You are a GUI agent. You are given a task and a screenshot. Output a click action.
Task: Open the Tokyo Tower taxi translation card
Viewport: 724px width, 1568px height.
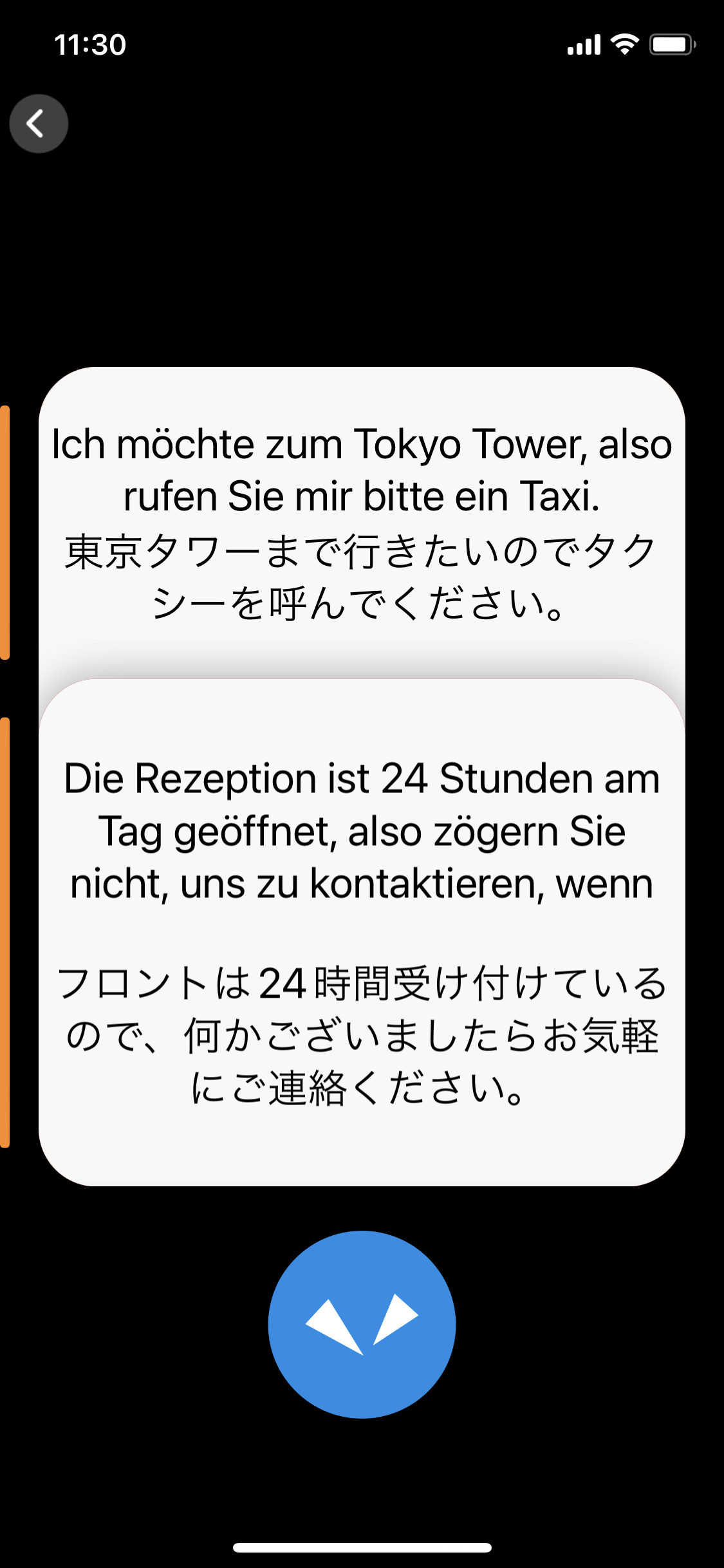tap(362, 523)
